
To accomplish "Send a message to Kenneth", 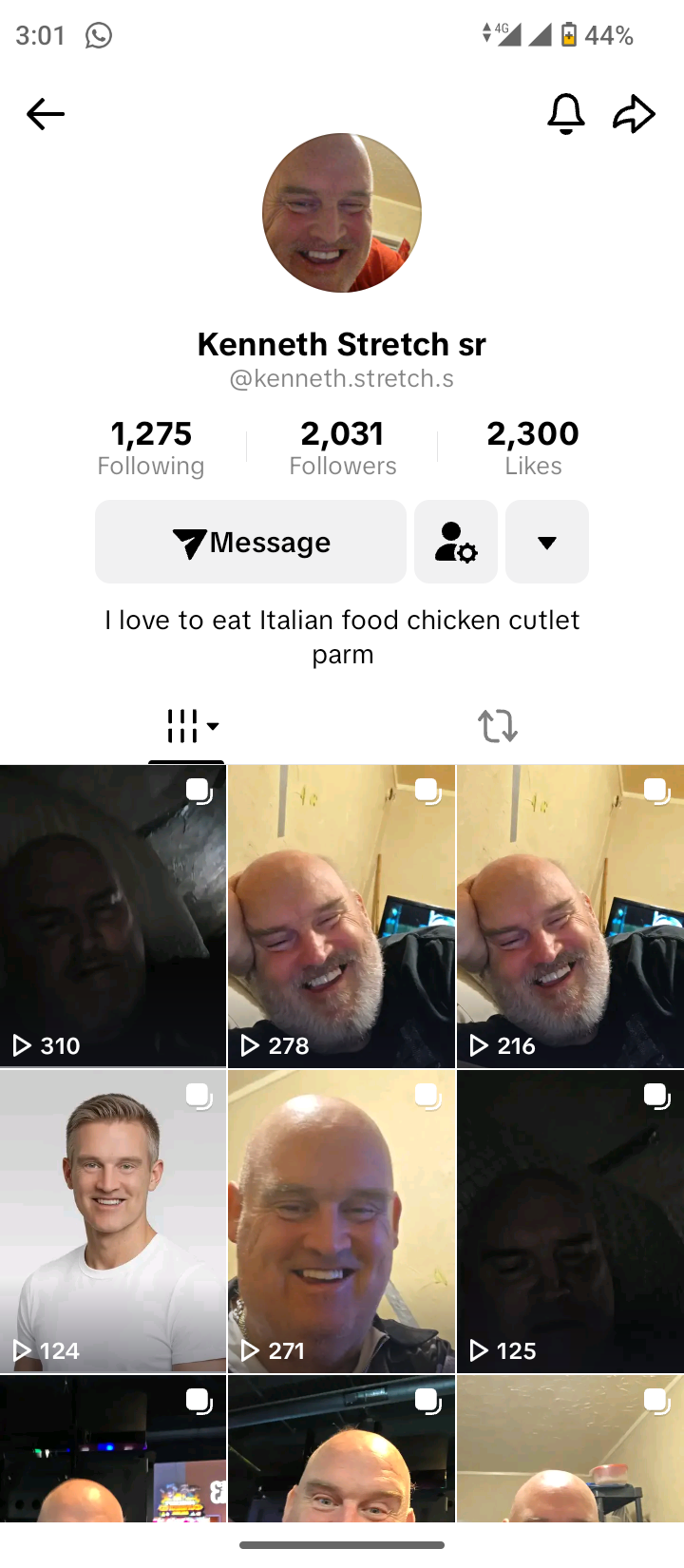I will (x=251, y=542).
